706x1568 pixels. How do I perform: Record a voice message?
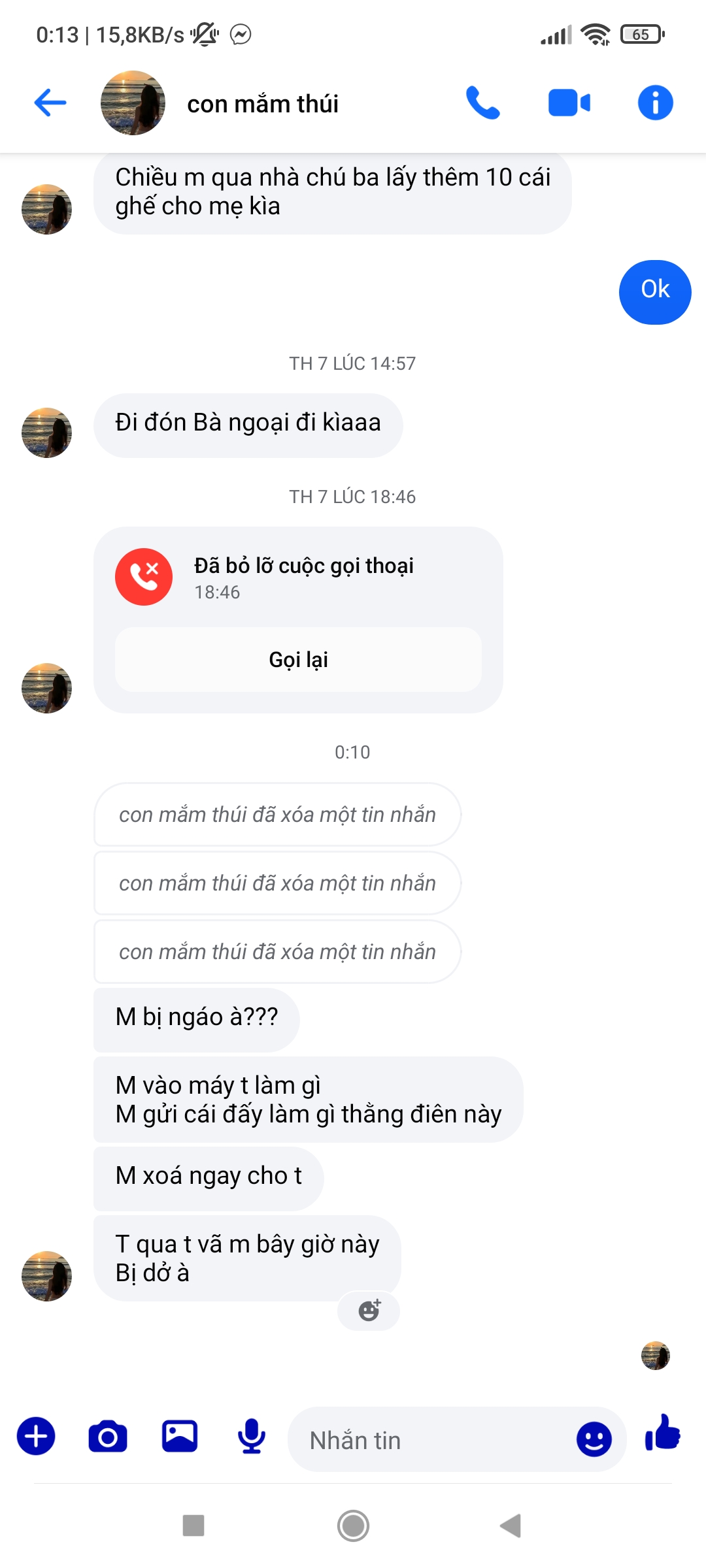coord(252,1436)
